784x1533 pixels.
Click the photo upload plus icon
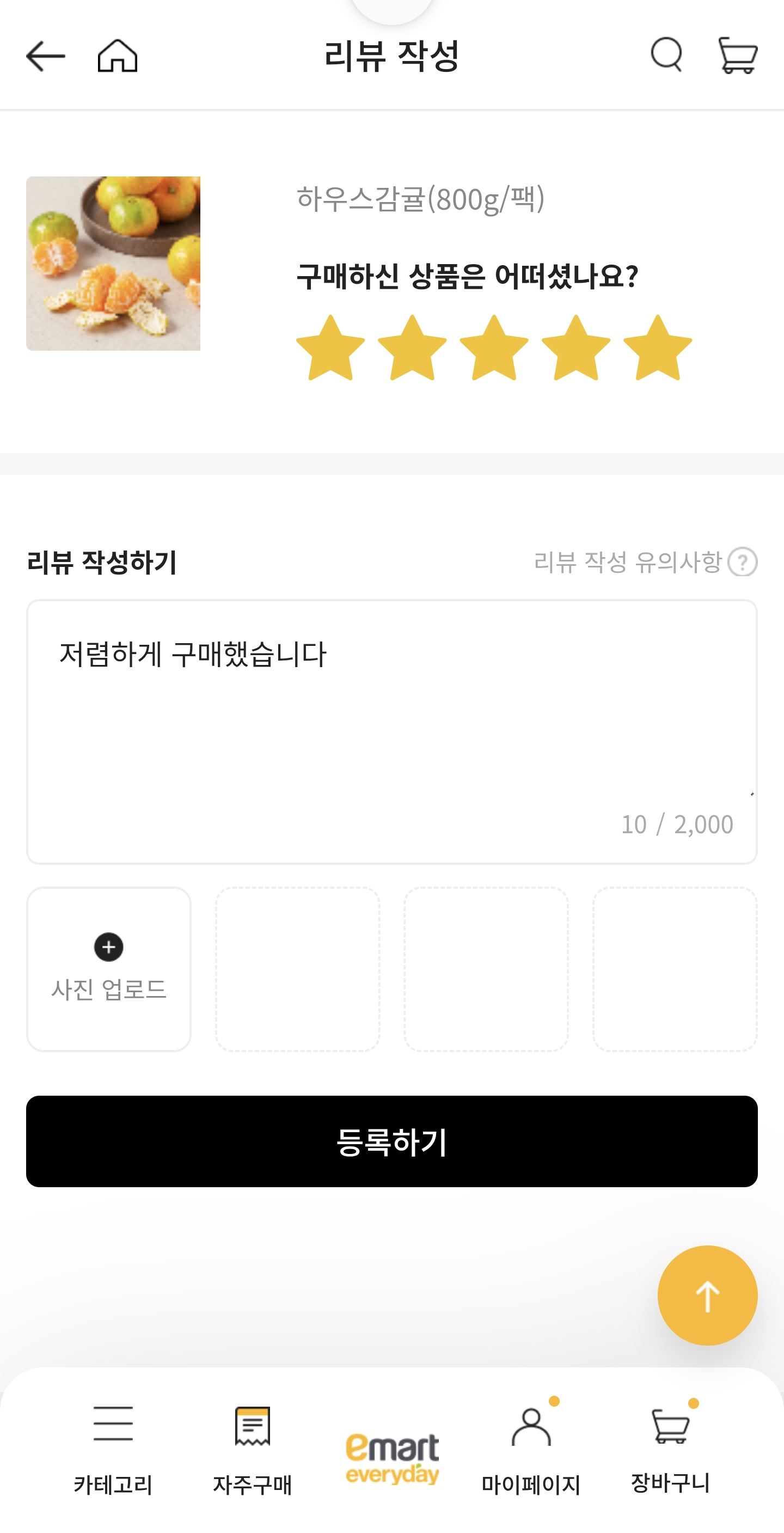pos(108,947)
